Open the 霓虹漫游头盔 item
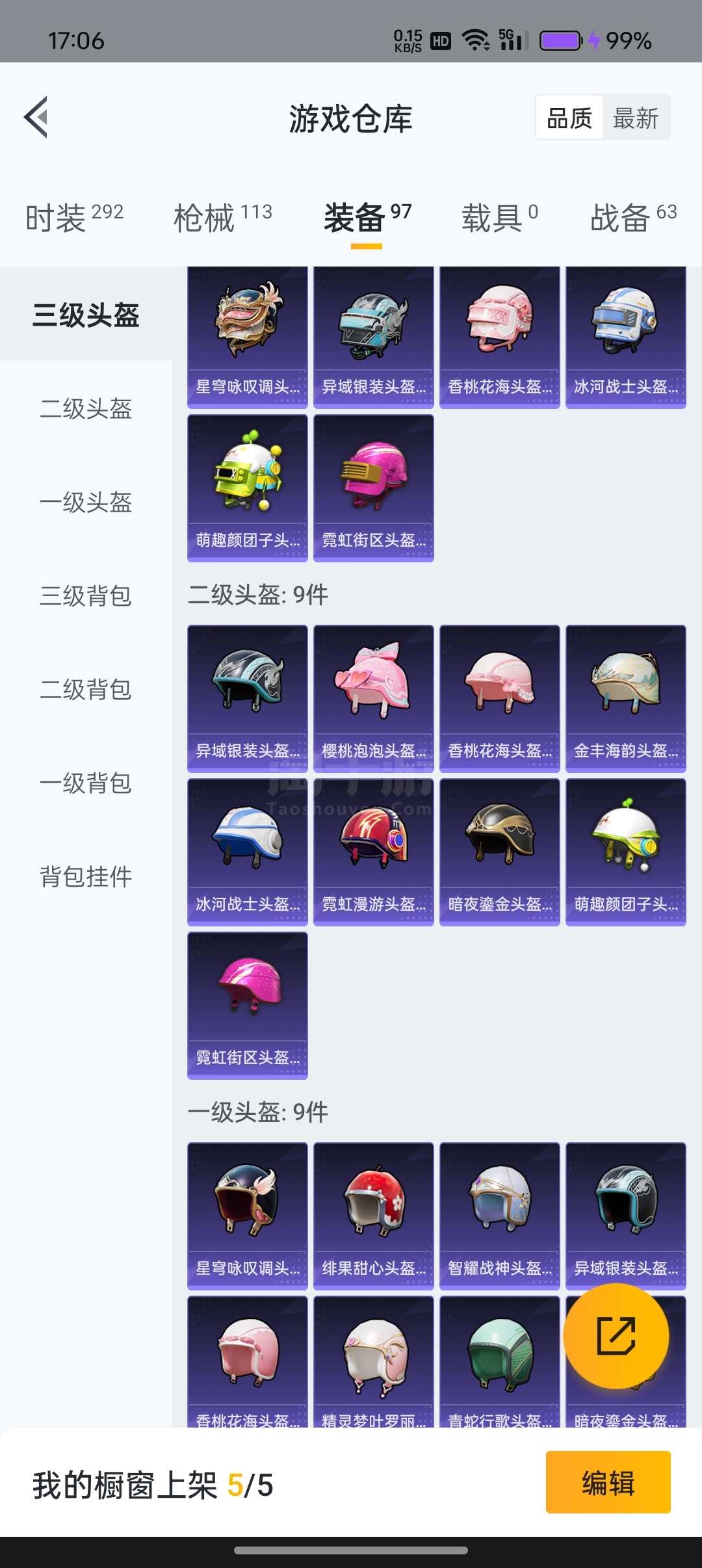Screen dimensions: 702x1568 coord(374,851)
